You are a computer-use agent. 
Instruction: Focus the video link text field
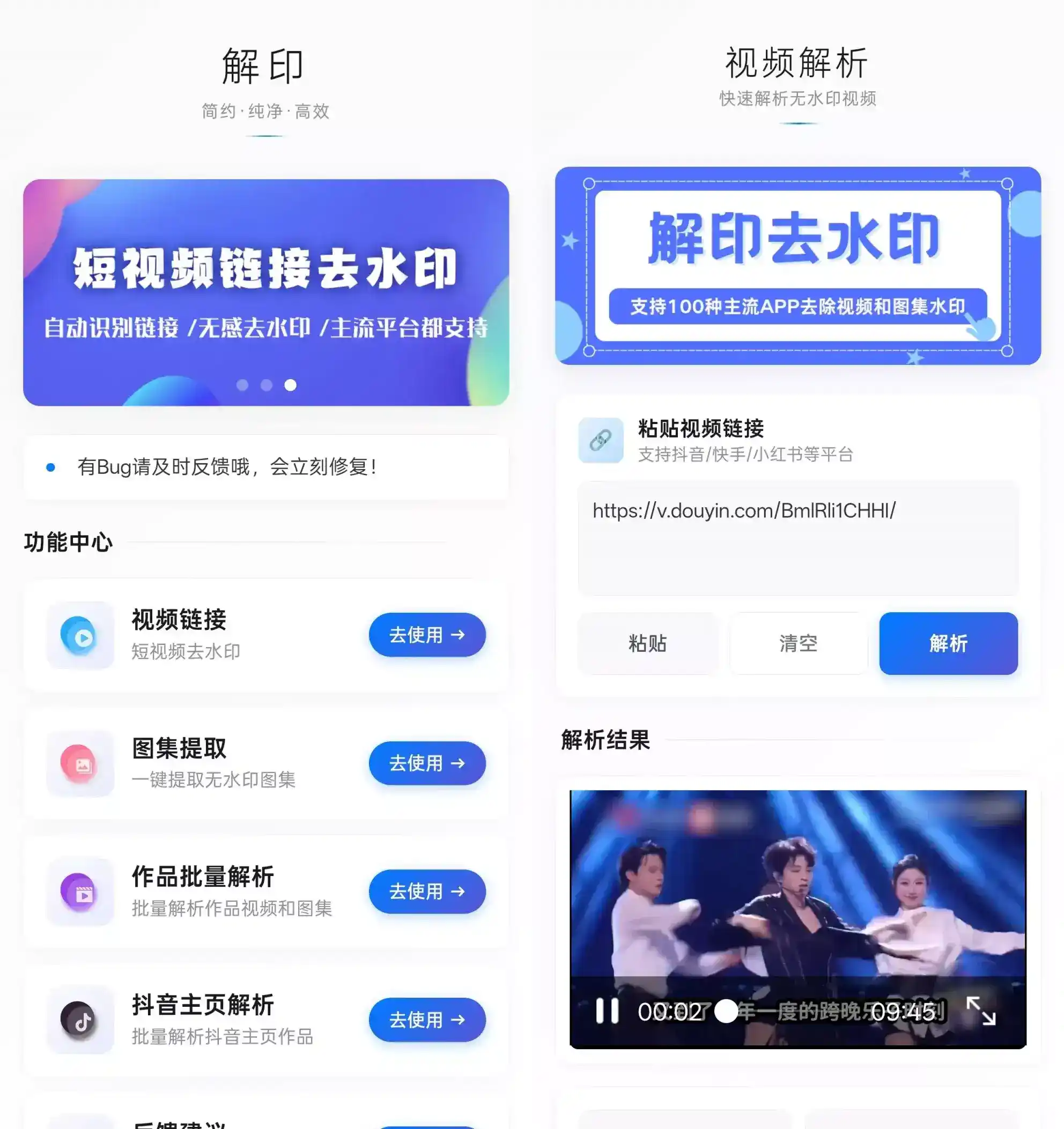(797, 538)
